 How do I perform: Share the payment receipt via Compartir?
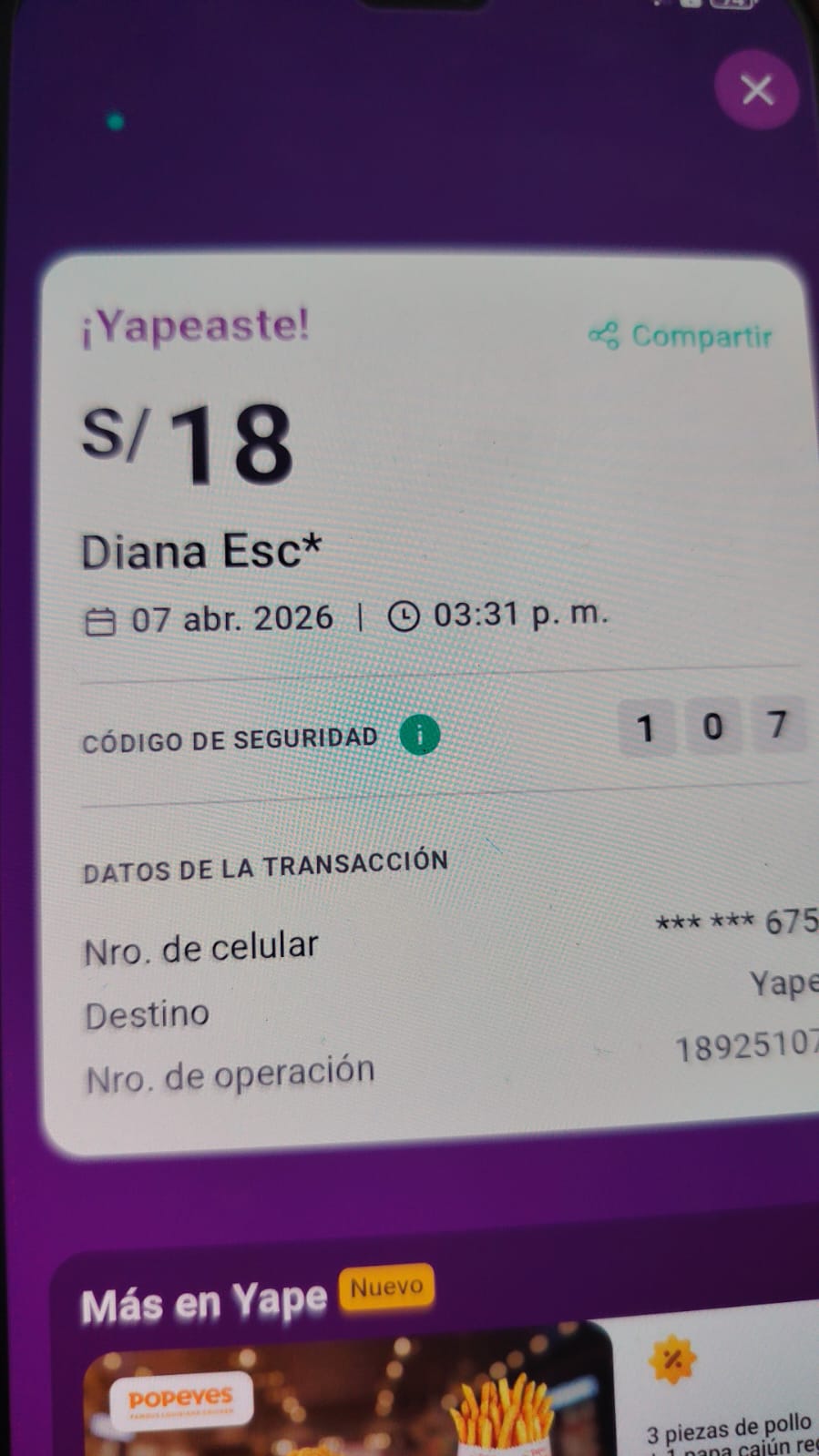681,336
